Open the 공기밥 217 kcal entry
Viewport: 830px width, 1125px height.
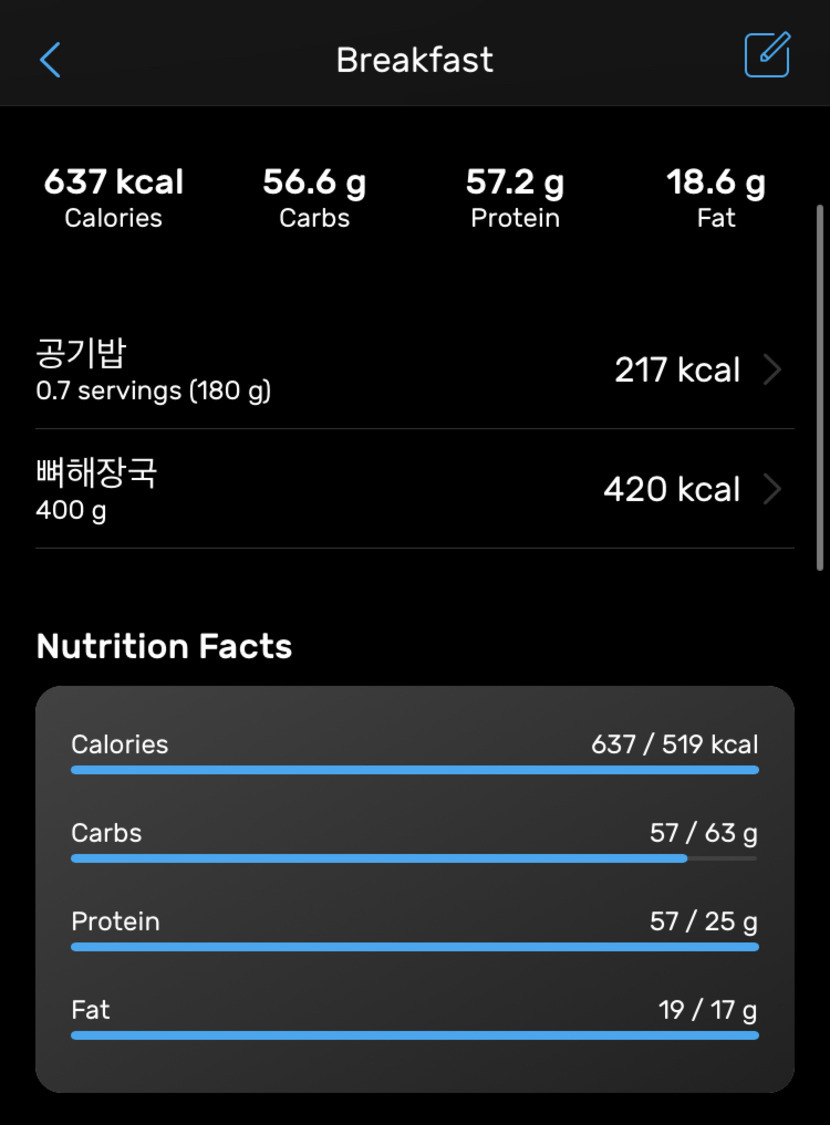point(414,371)
